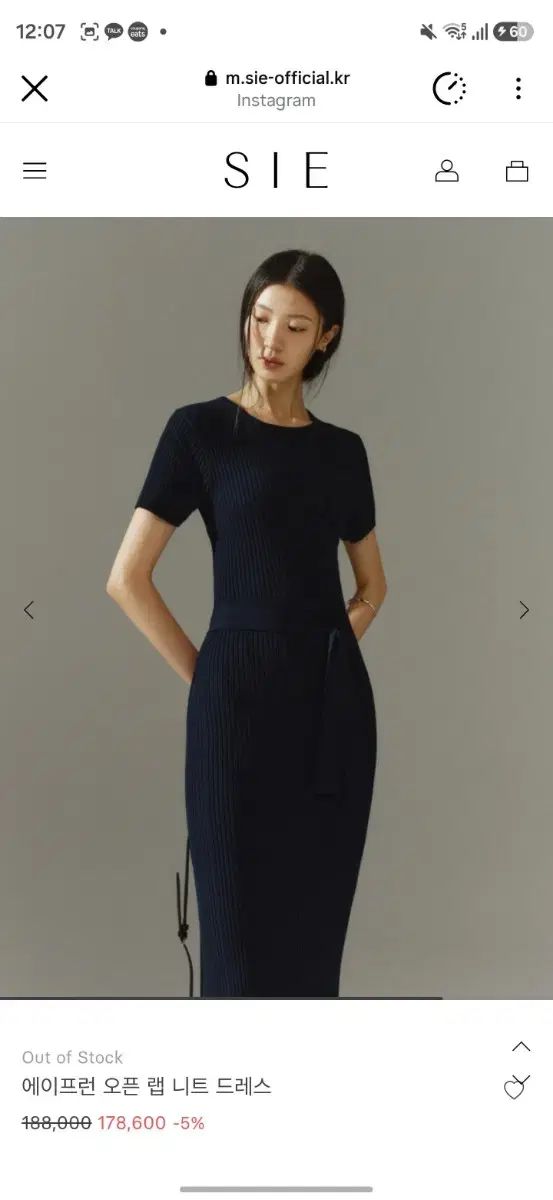553x1200 pixels.
Task: Tap the m.sie-official.kr address bar
Action: point(277,88)
